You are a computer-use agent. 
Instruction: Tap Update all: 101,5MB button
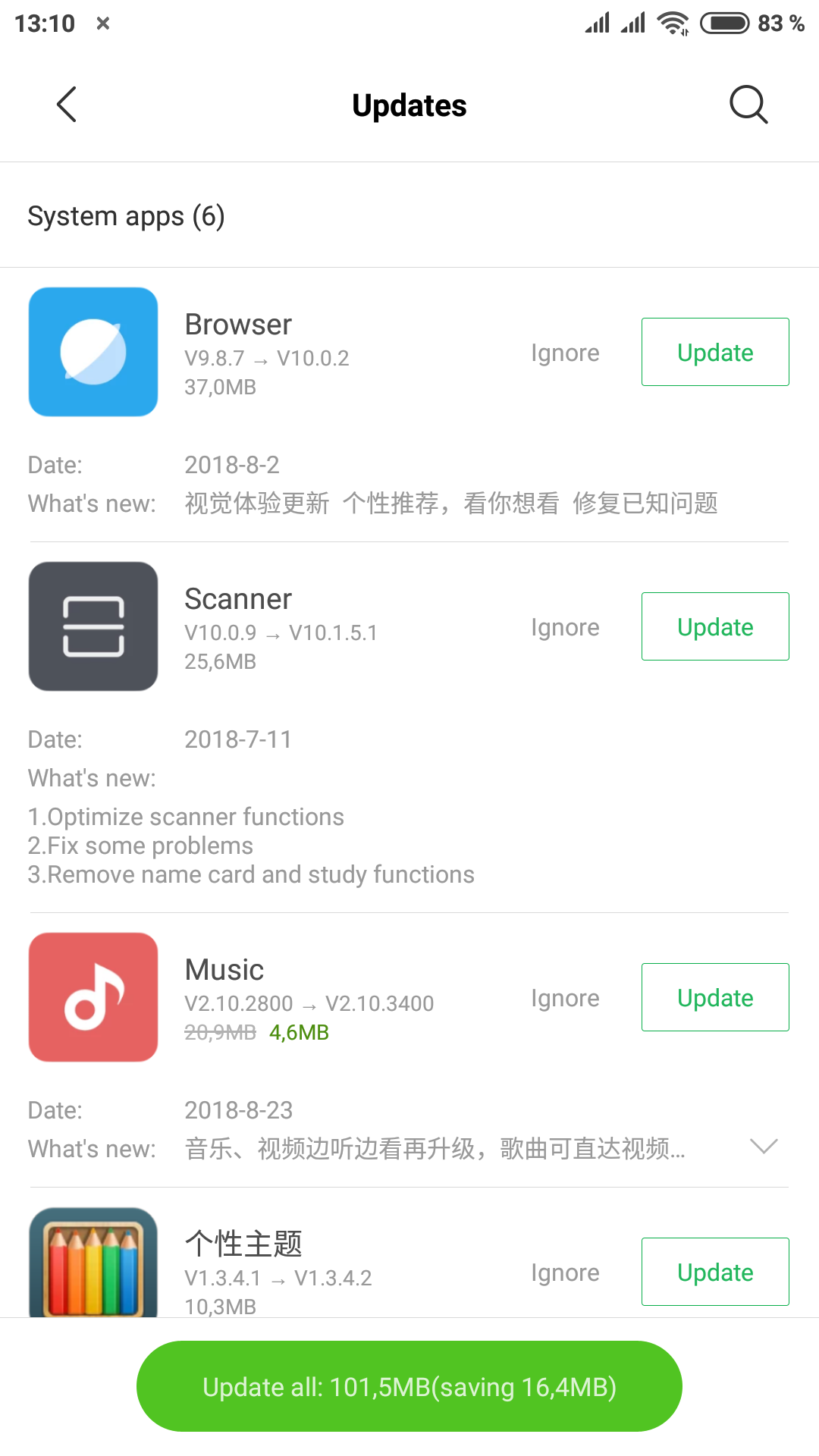pos(409,1386)
